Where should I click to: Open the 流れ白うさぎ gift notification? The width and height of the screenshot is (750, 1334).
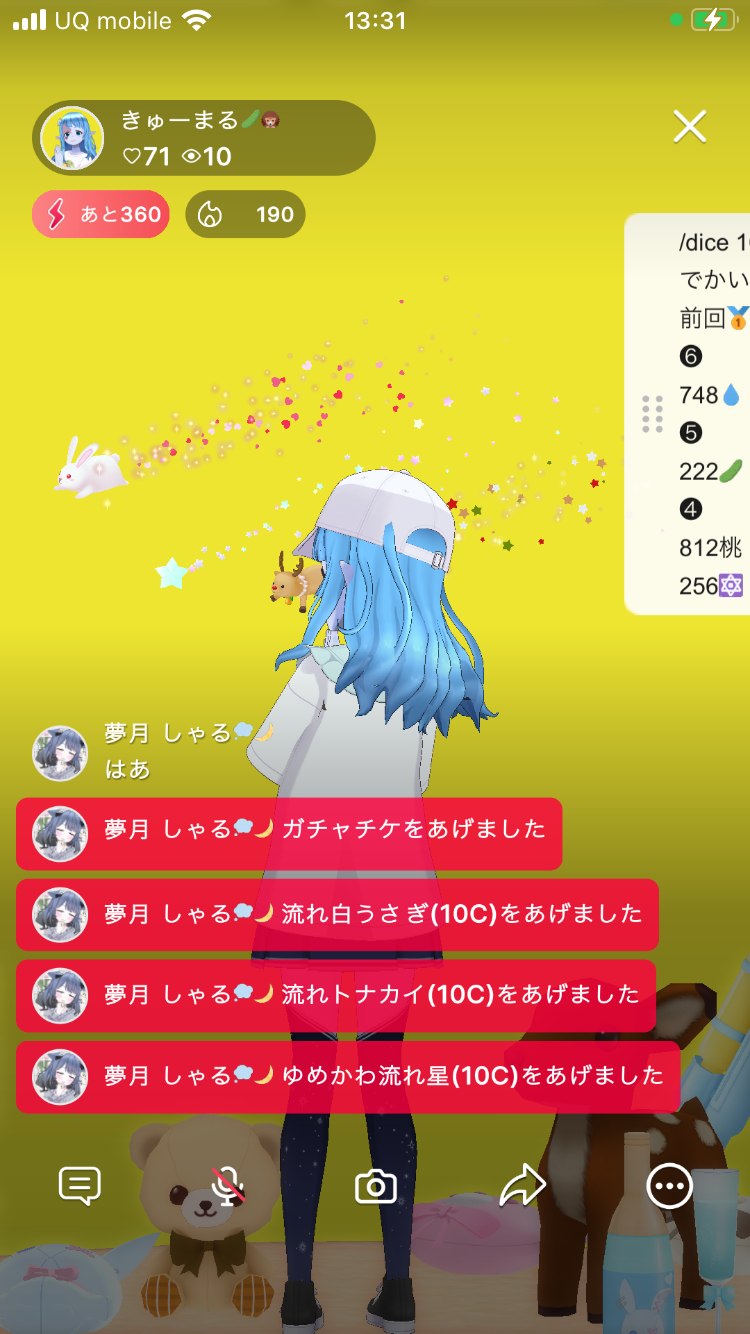(x=337, y=914)
